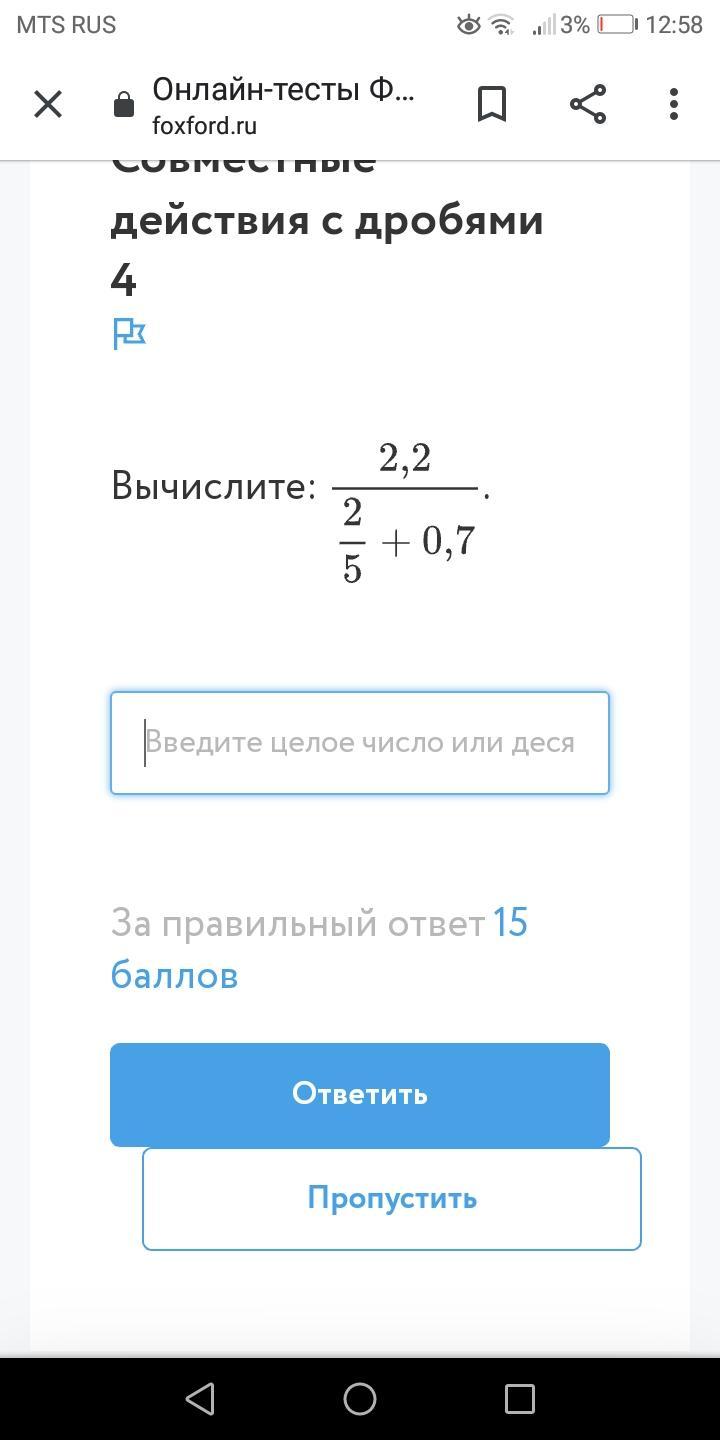Share the page via the share icon
This screenshot has height=1440, width=720.
588,104
